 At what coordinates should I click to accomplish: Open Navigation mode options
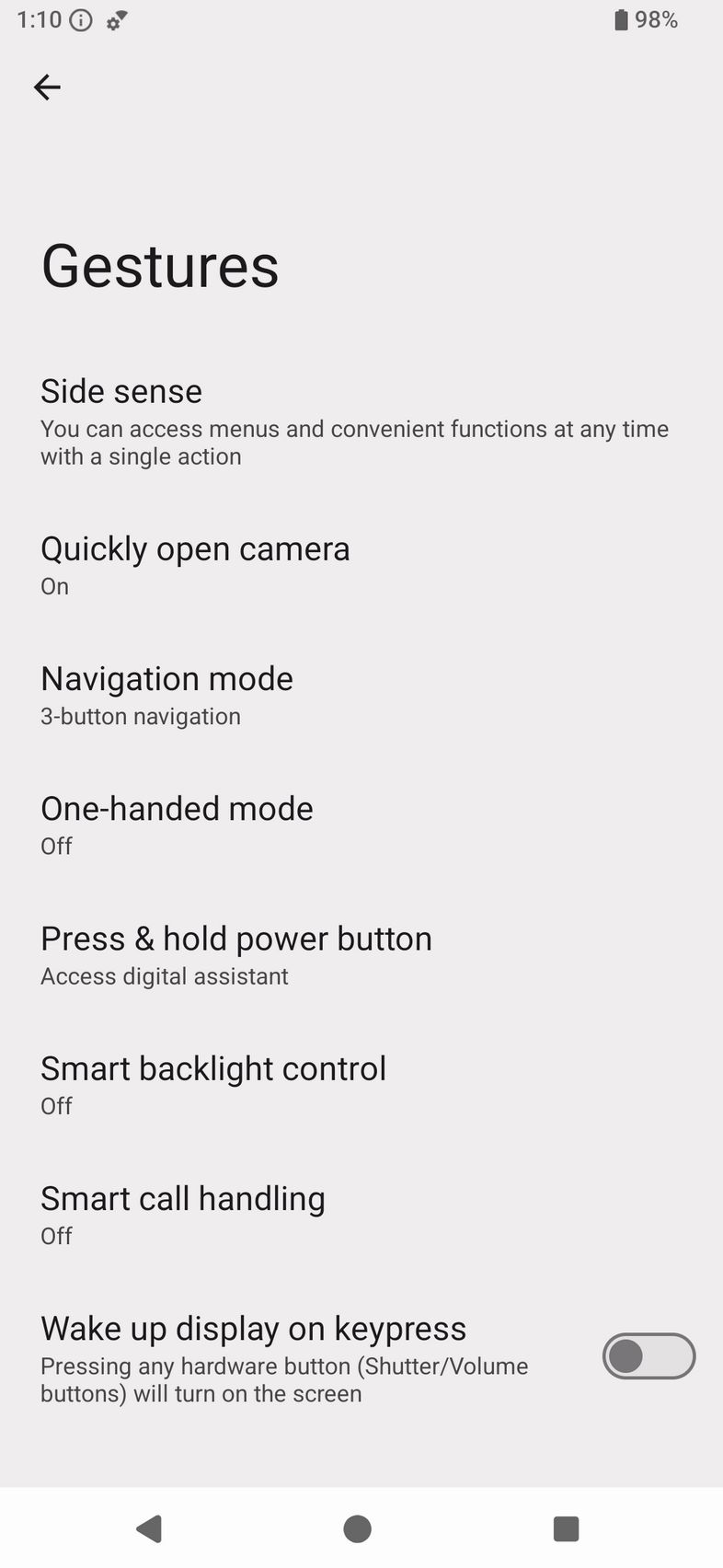click(x=361, y=696)
